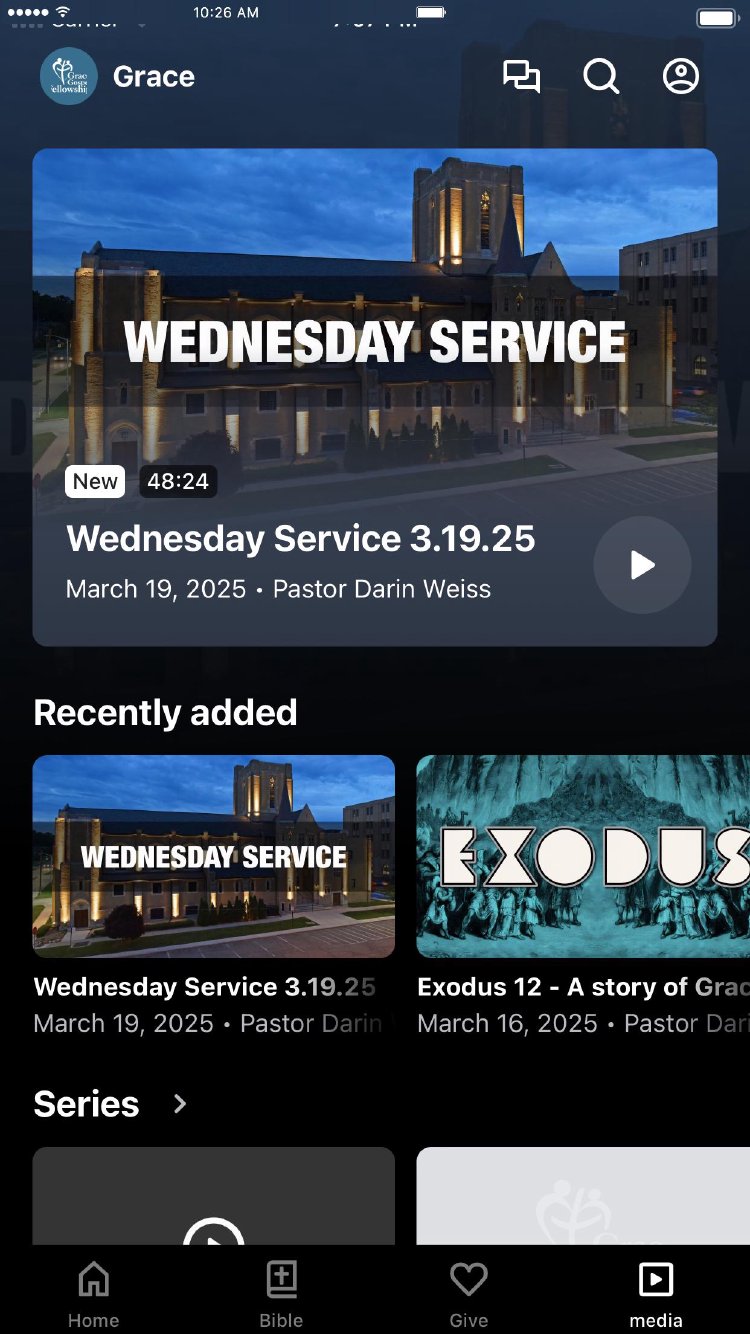Open the user profile icon
This screenshot has height=1334, width=750.
point(681,77)
